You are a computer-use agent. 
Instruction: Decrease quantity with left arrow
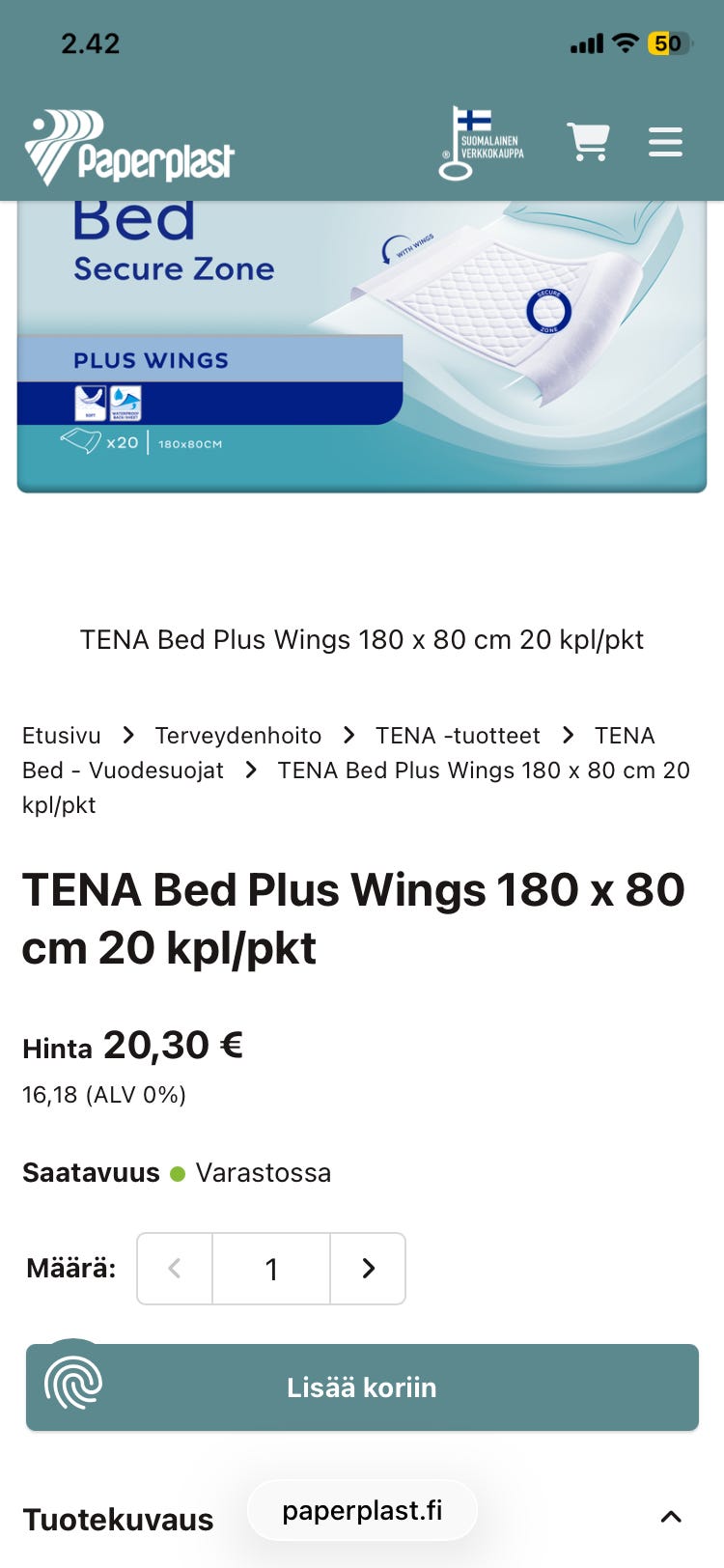coord(175,1269)
